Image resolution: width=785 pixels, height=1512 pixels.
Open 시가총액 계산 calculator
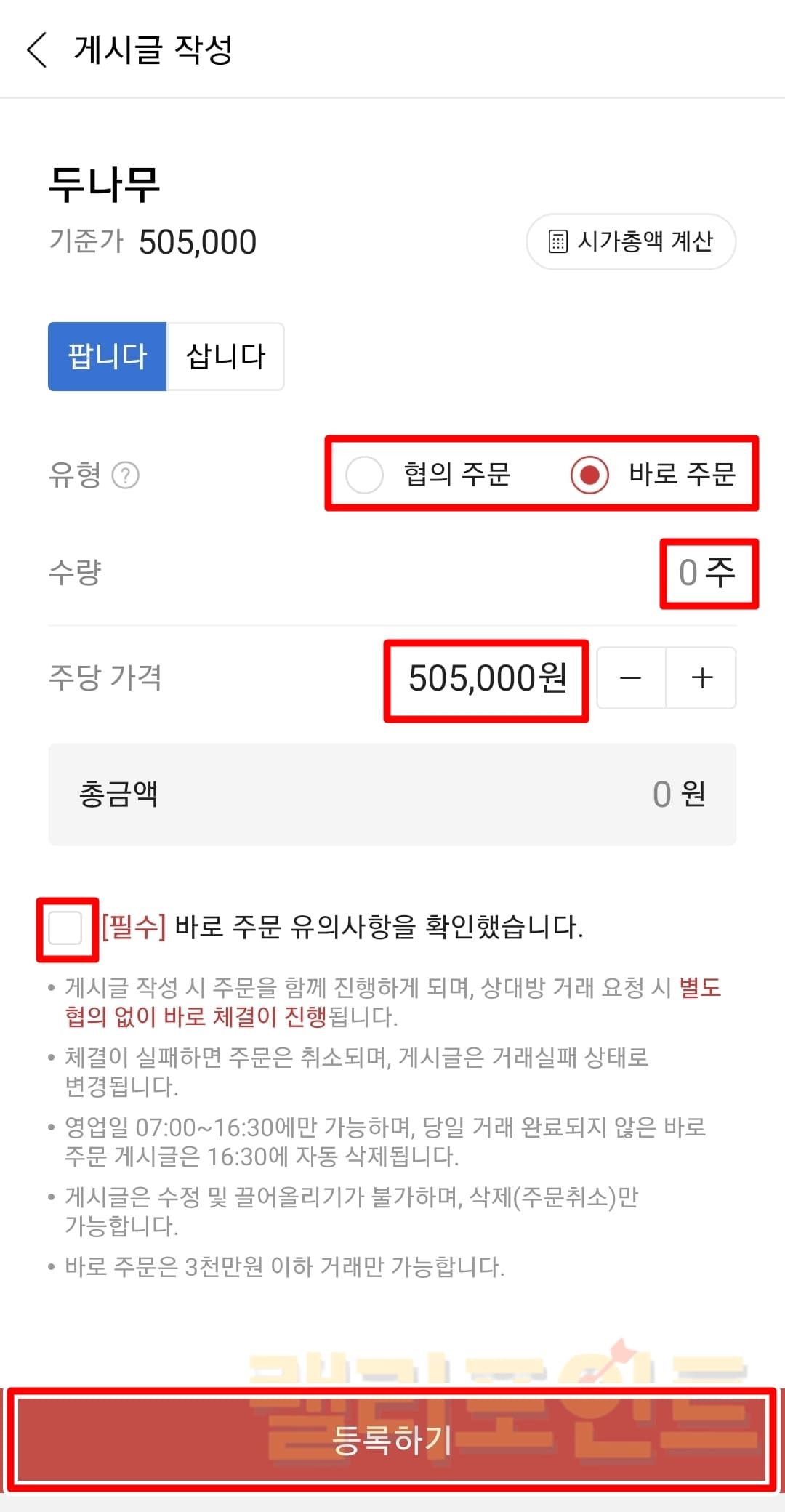[631, 241]
